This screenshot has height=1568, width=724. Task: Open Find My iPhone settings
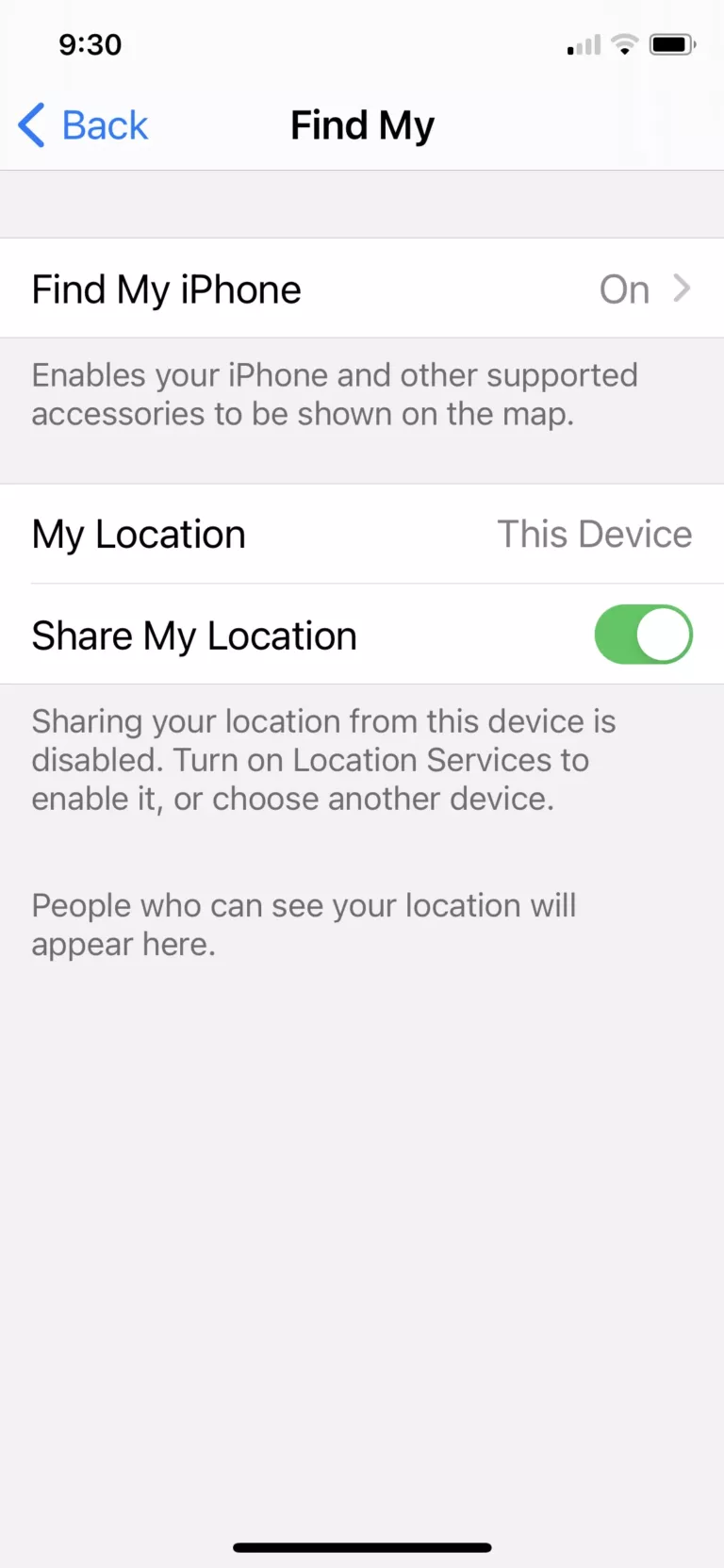pos(362,289)
